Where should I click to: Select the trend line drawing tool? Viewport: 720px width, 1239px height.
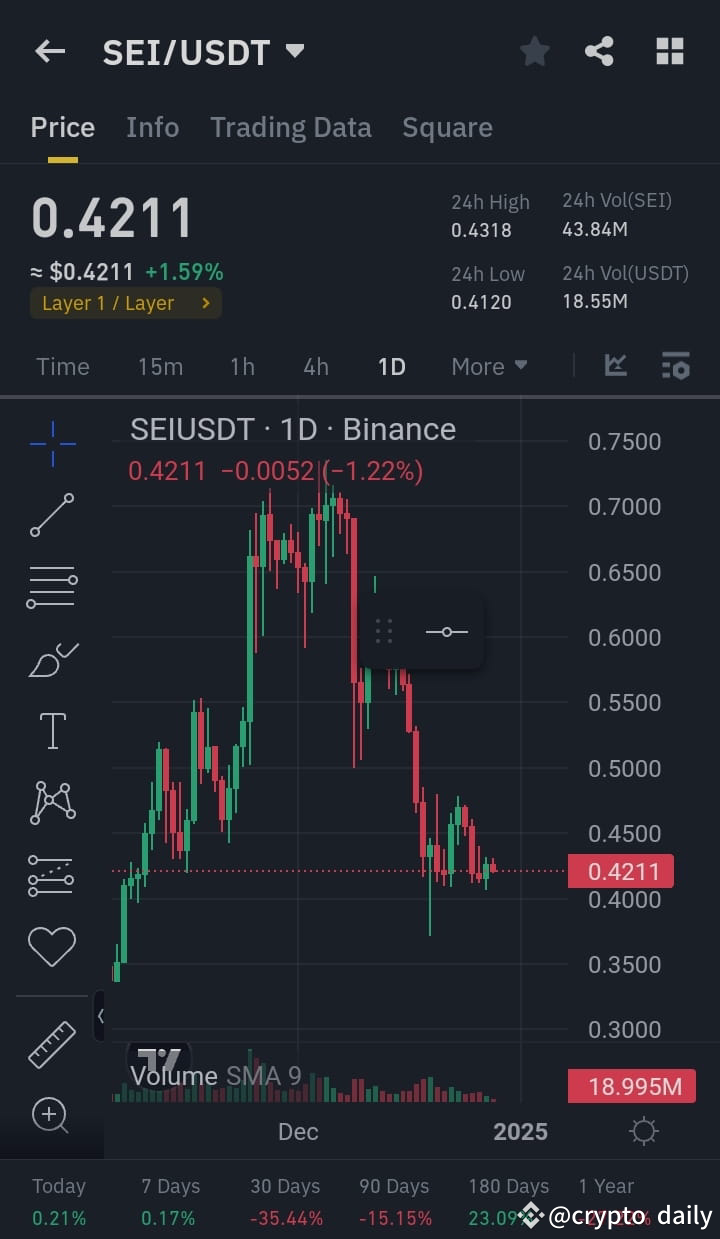pyautogui.click(x=51, y=515)
